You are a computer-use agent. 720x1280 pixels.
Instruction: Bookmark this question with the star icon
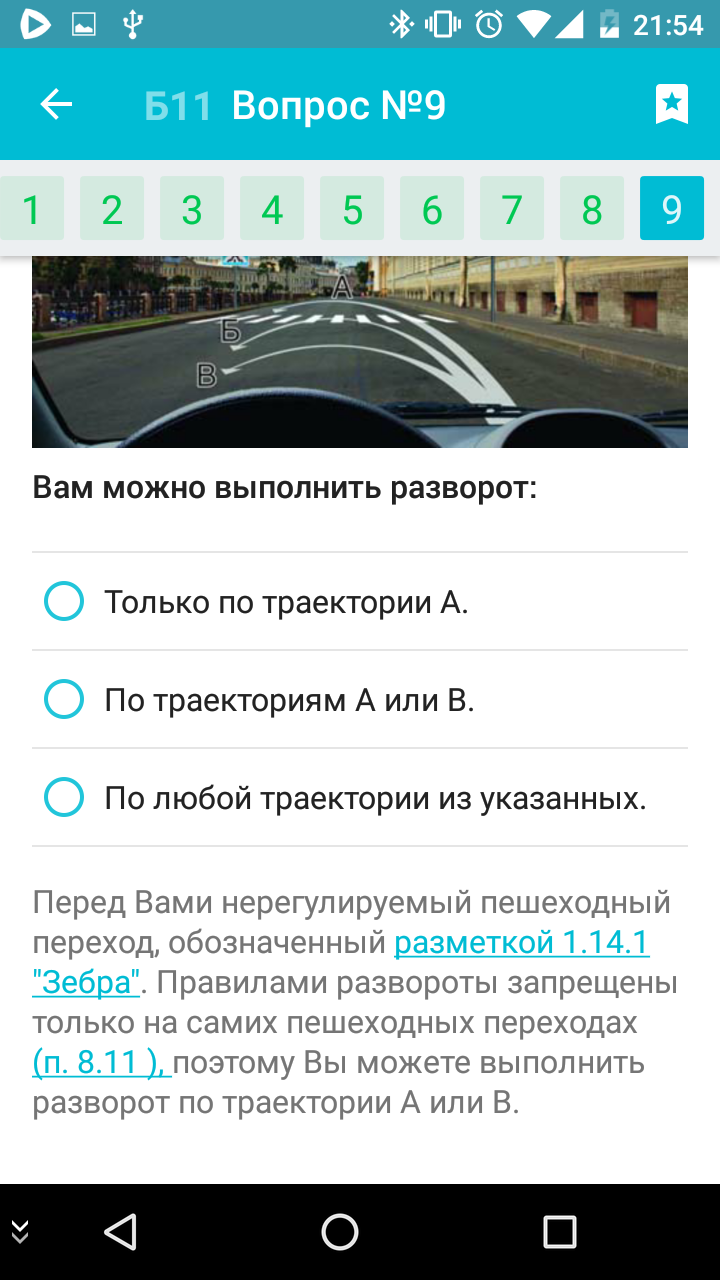[x=672, y=104]
